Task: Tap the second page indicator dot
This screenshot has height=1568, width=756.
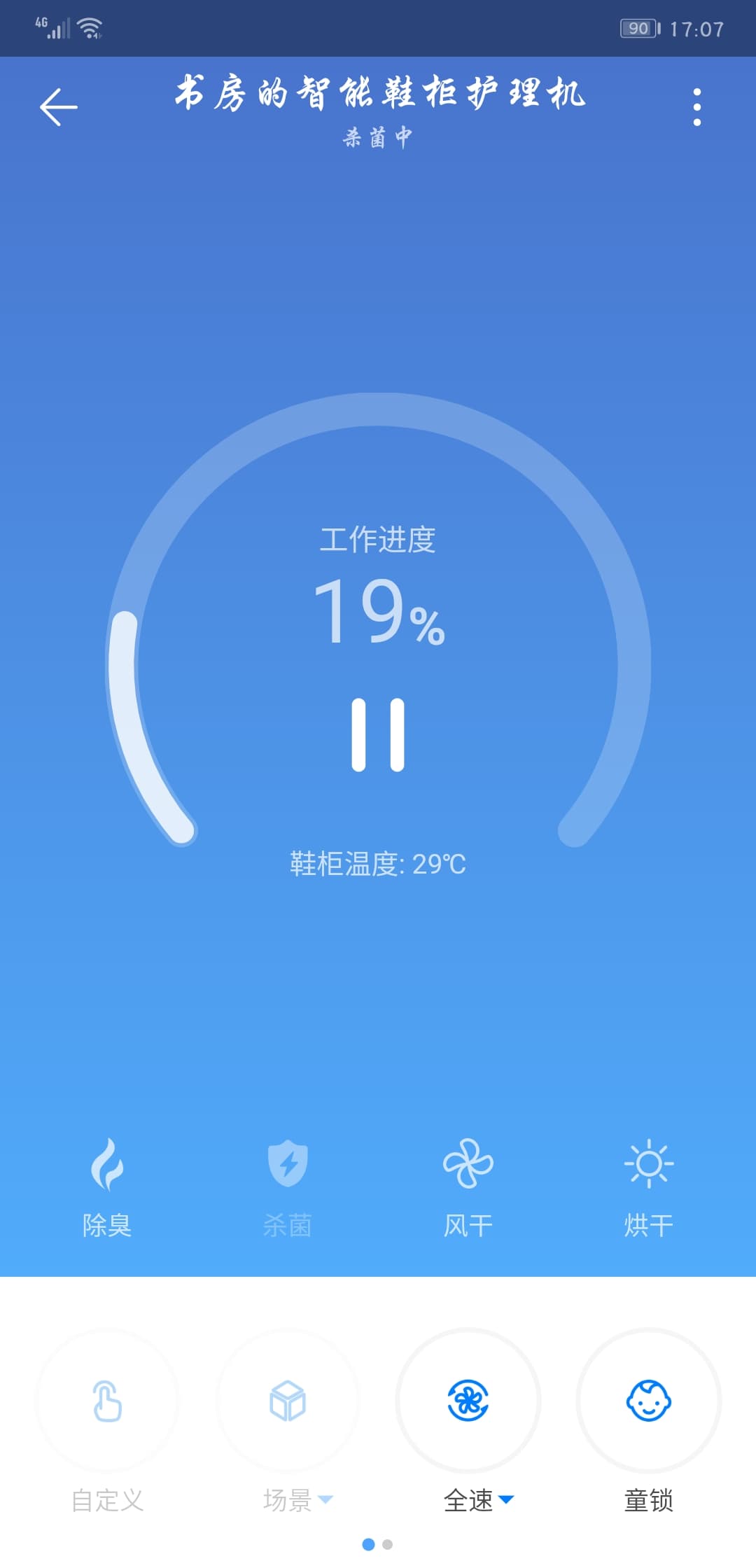Action: [388, 1544]
